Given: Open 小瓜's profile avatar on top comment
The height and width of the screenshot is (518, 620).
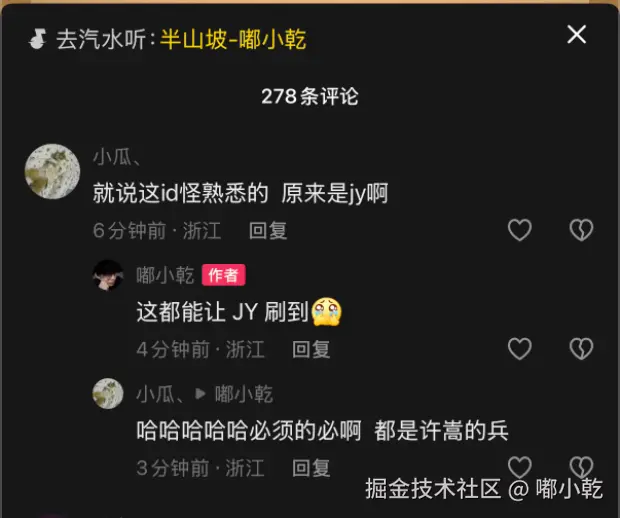Looking at the screenshot, I should pyautogui.click(x=52, y=171).
